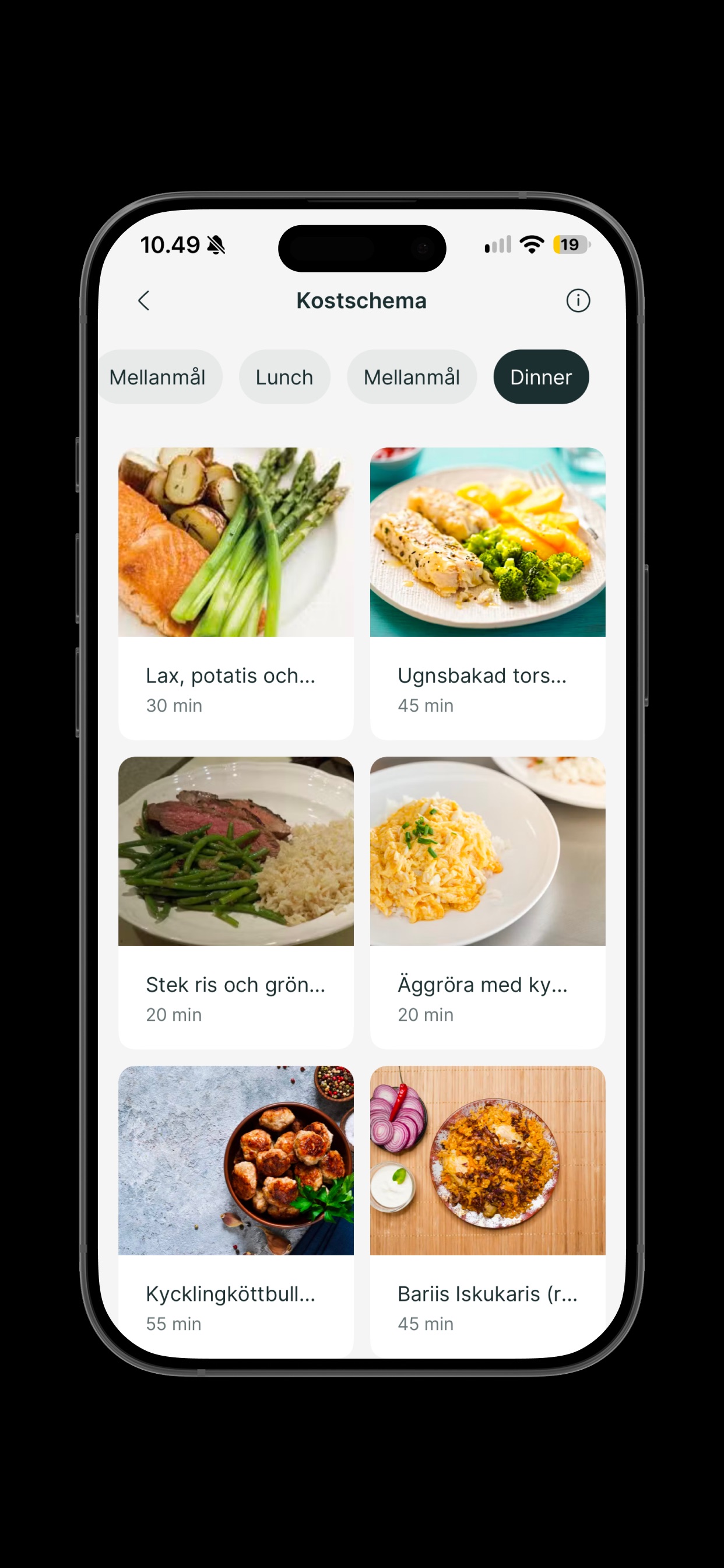The image size is (724, 1568).
Task: Open the Kycklingköttbull... recipe
Action: click(236, 1212)
